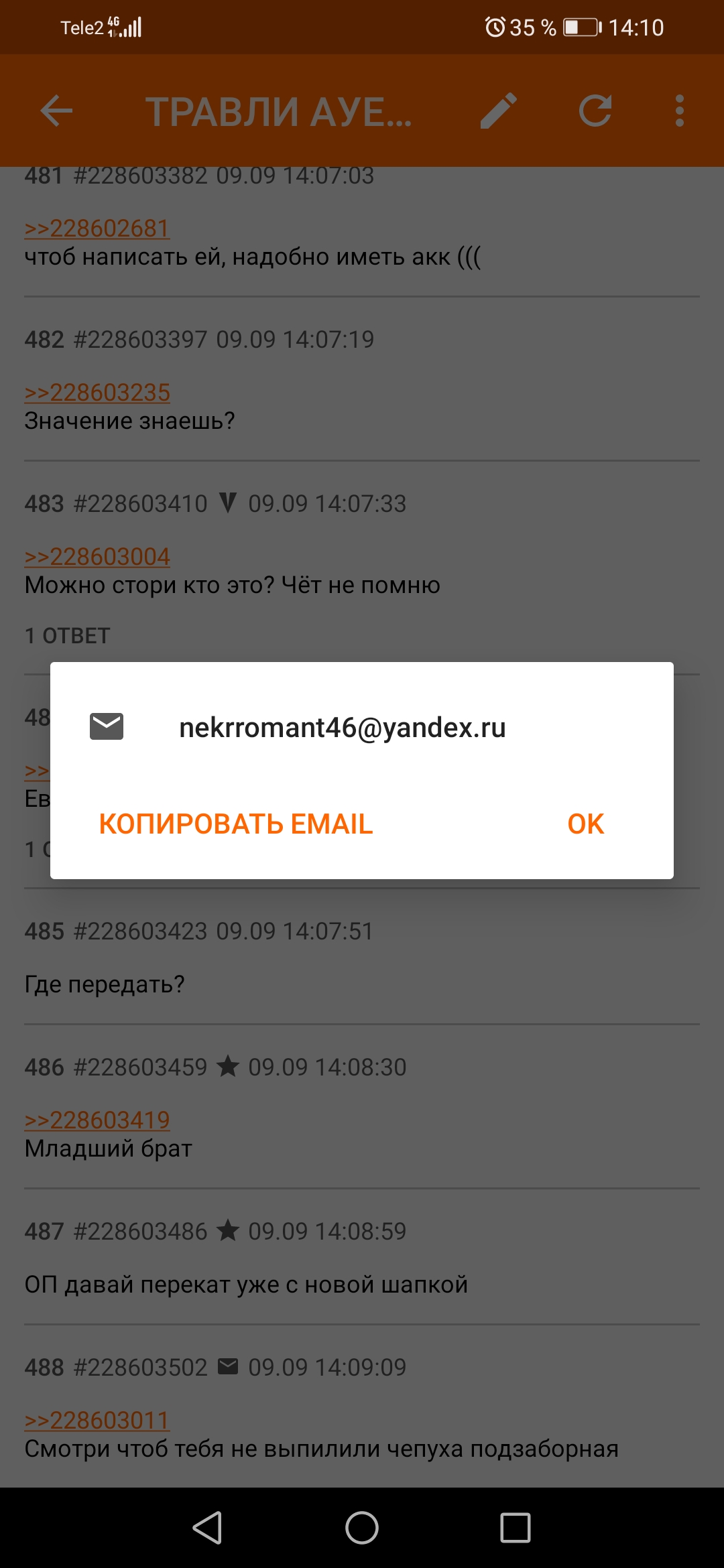Follow the reply link >>228603011
The image size is (724, 1568).
tap(97, 1421)
